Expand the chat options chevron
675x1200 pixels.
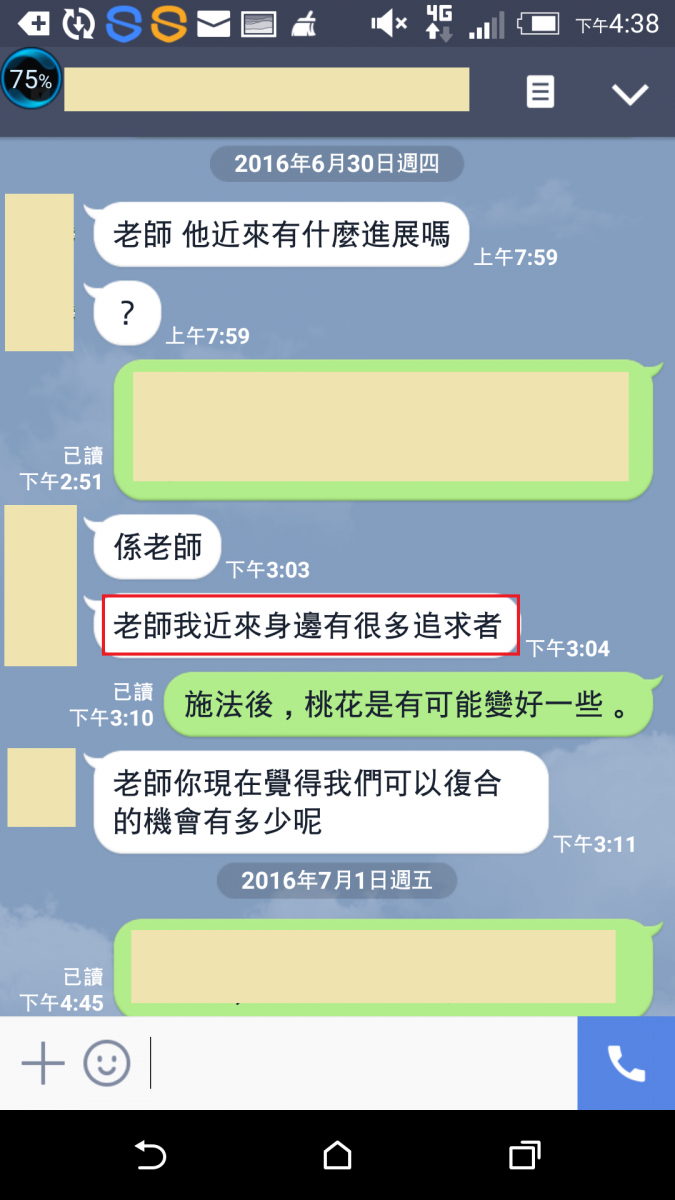(630, 94)
